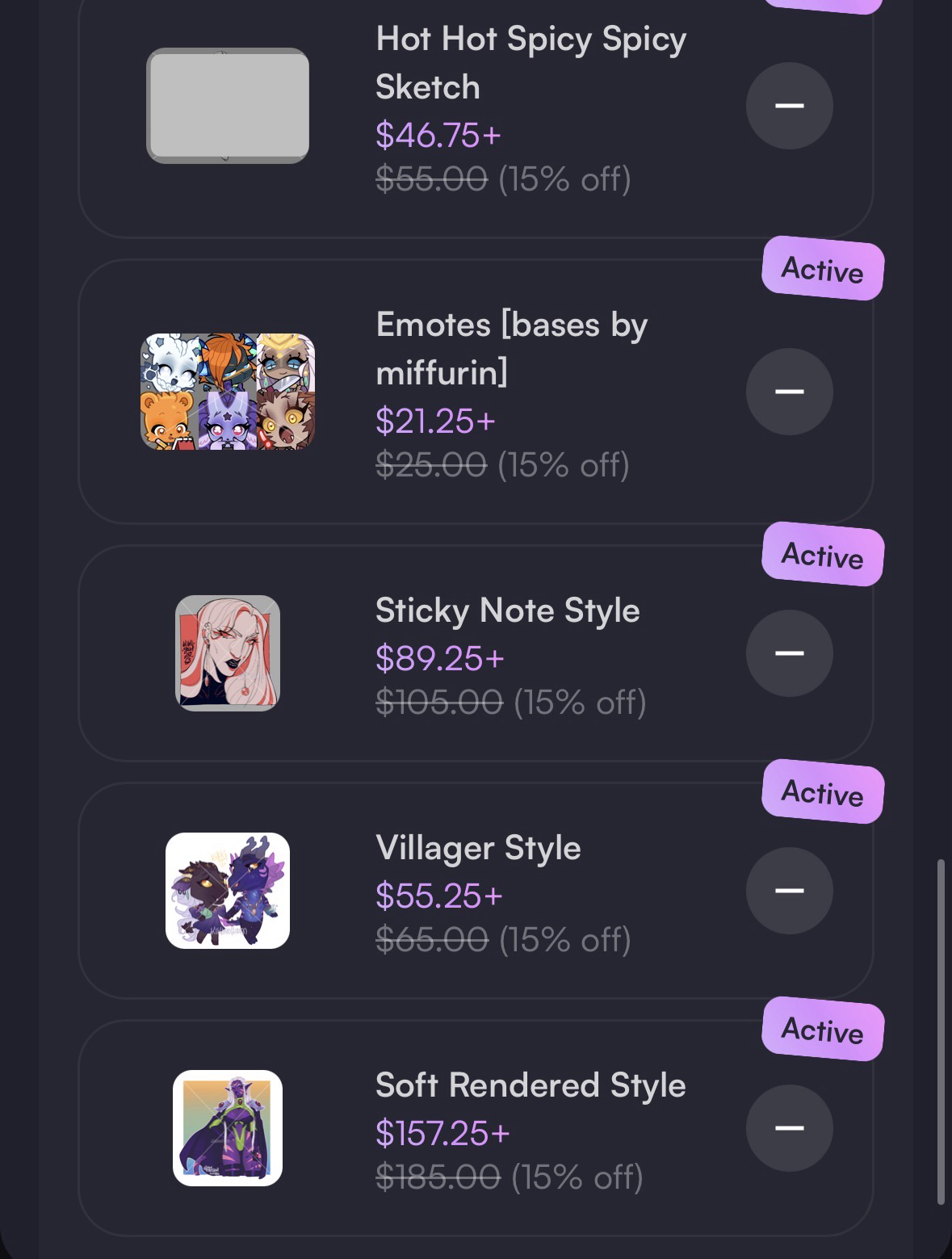The height and width of the screenshot is (1259, 952).
Task: Open the Emotes listing thumbnail
Action: (228, 392)
